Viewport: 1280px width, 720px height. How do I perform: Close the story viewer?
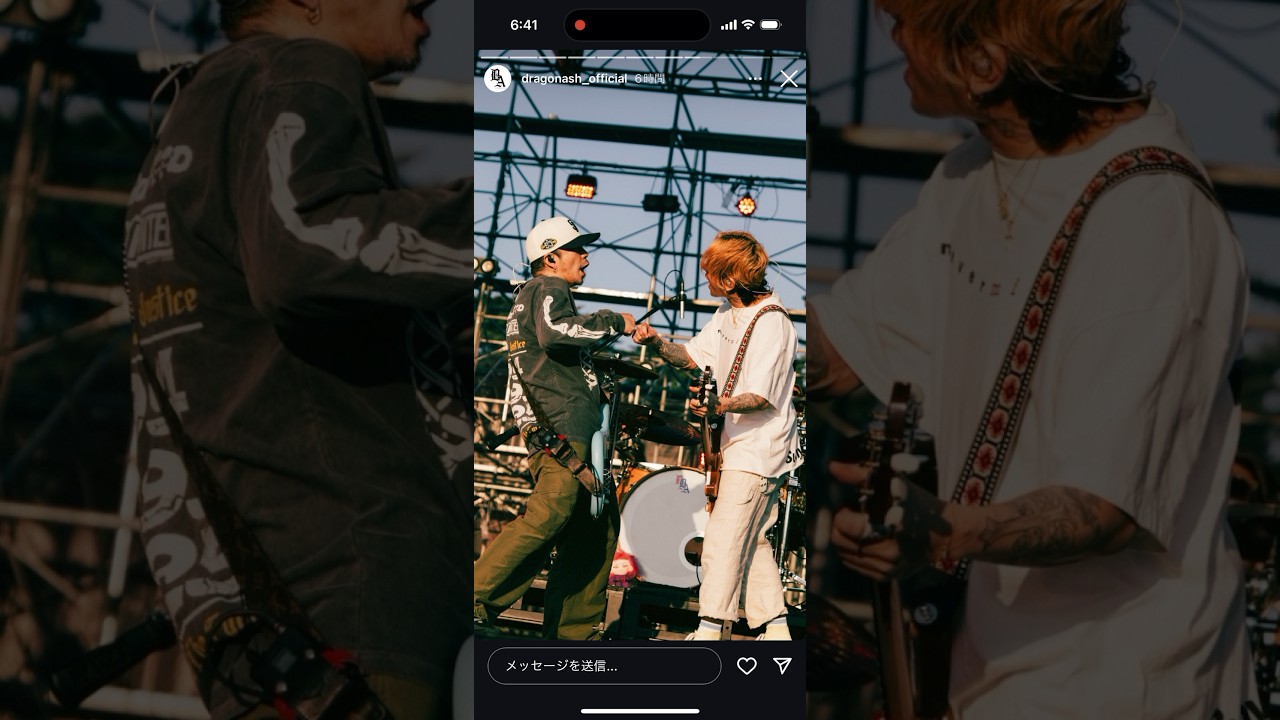tap(789, 79)
